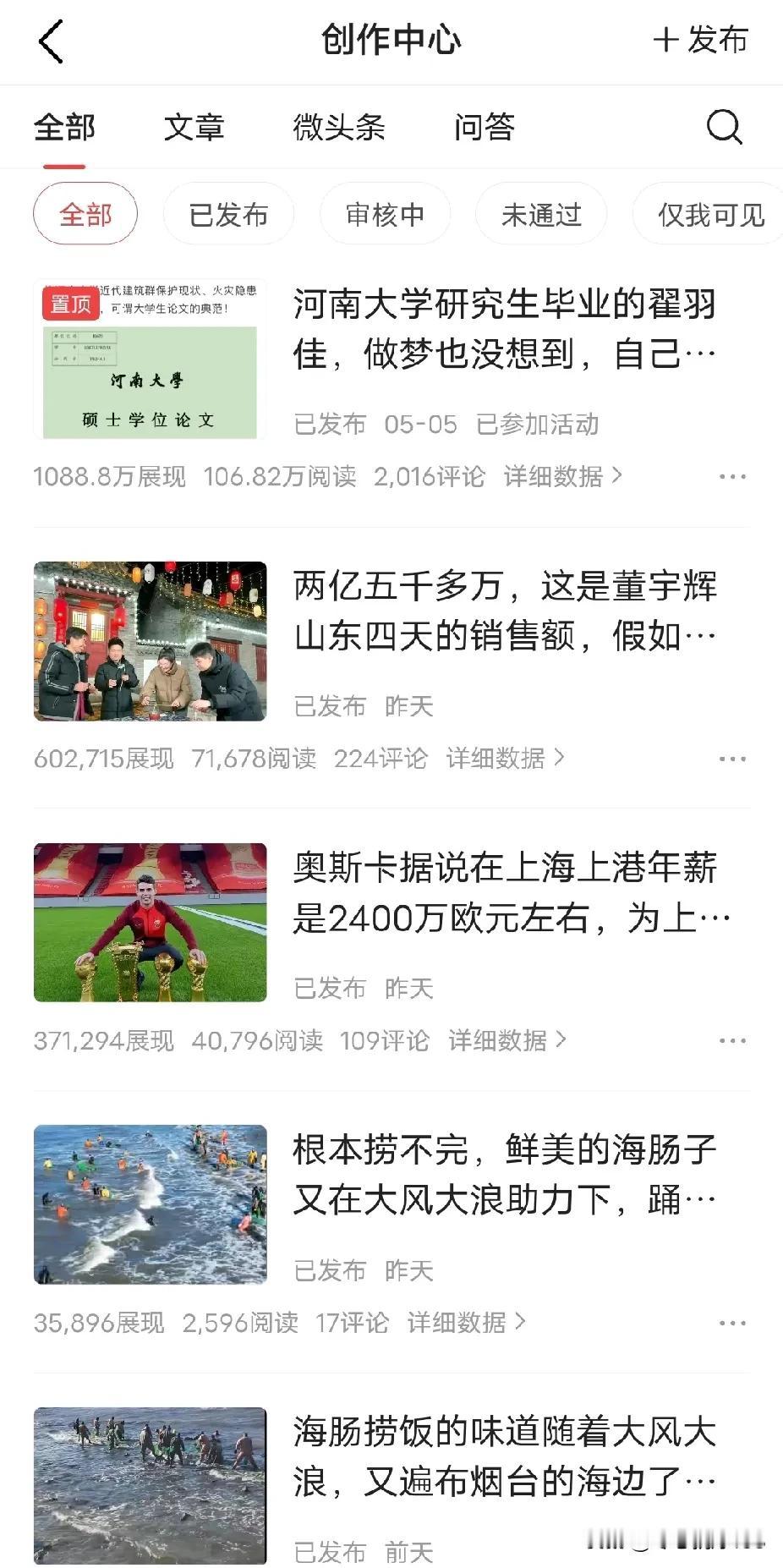Select the 审核中 filter chip
The width and height of the screenshot is (783, 1568).
(385, 214)
